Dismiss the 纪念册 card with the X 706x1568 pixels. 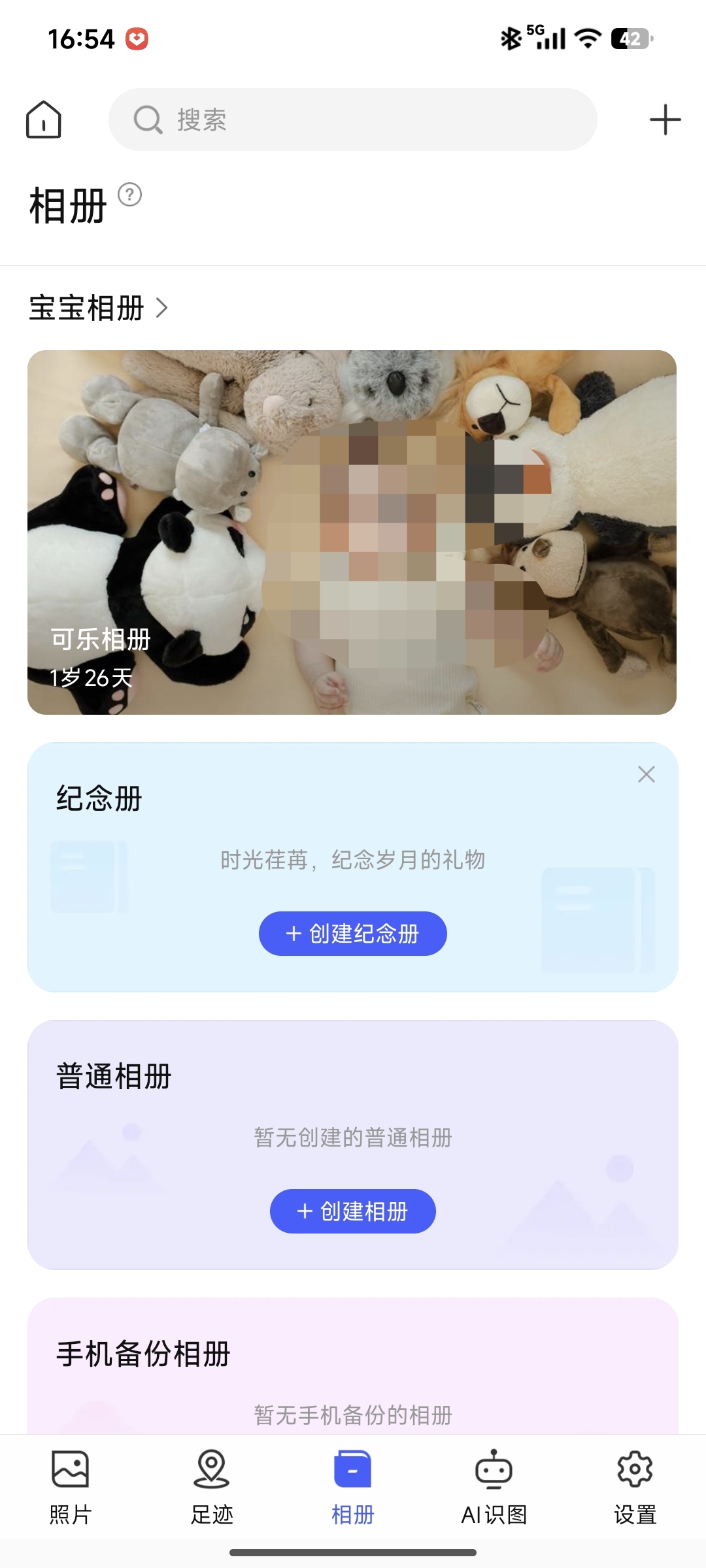646,774
